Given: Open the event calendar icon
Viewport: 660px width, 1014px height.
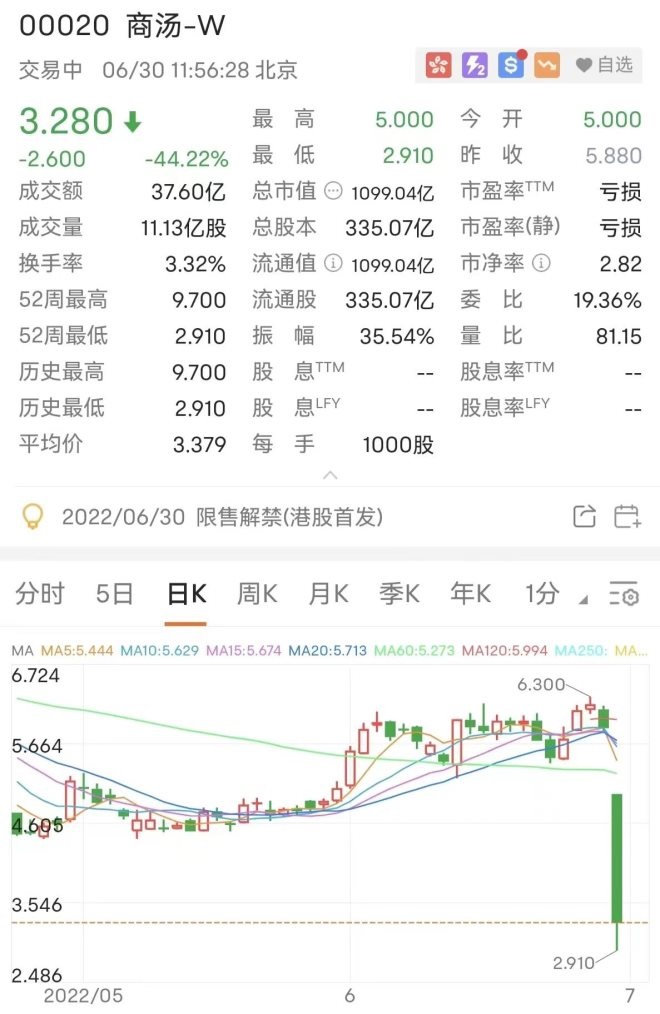Looking at the screenshot, I should point(627,517).
